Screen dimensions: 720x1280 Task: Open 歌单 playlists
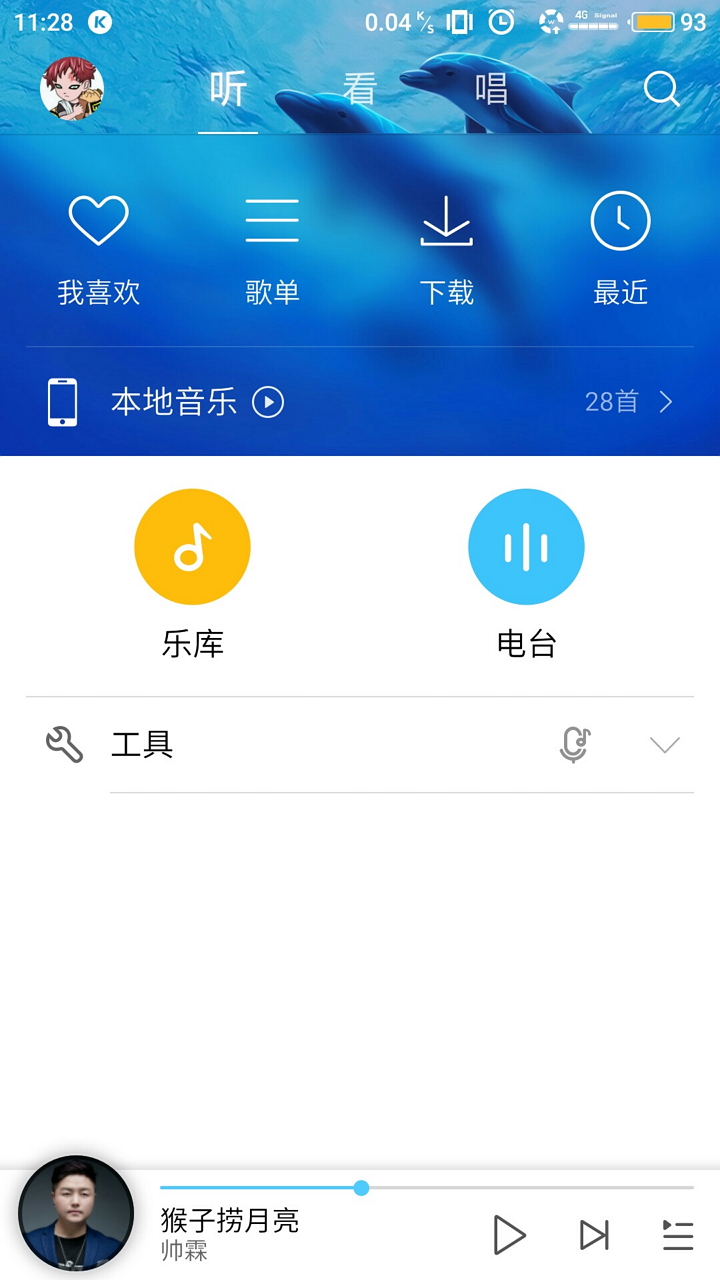(x=272, y=249)
